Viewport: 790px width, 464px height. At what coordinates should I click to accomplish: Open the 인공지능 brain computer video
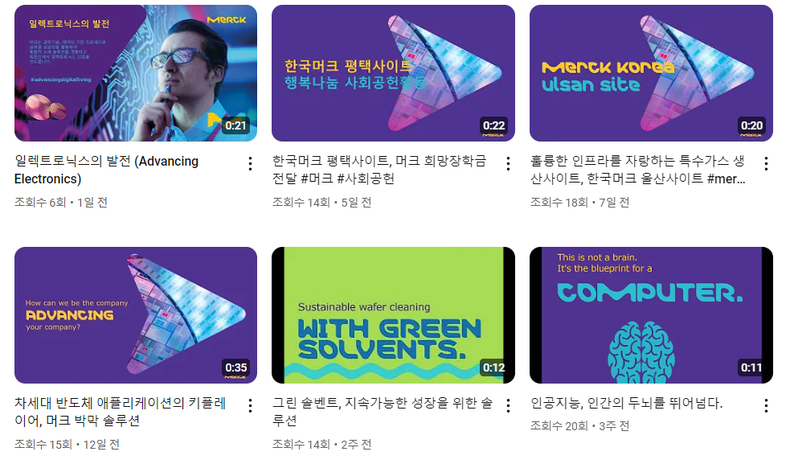651,315
